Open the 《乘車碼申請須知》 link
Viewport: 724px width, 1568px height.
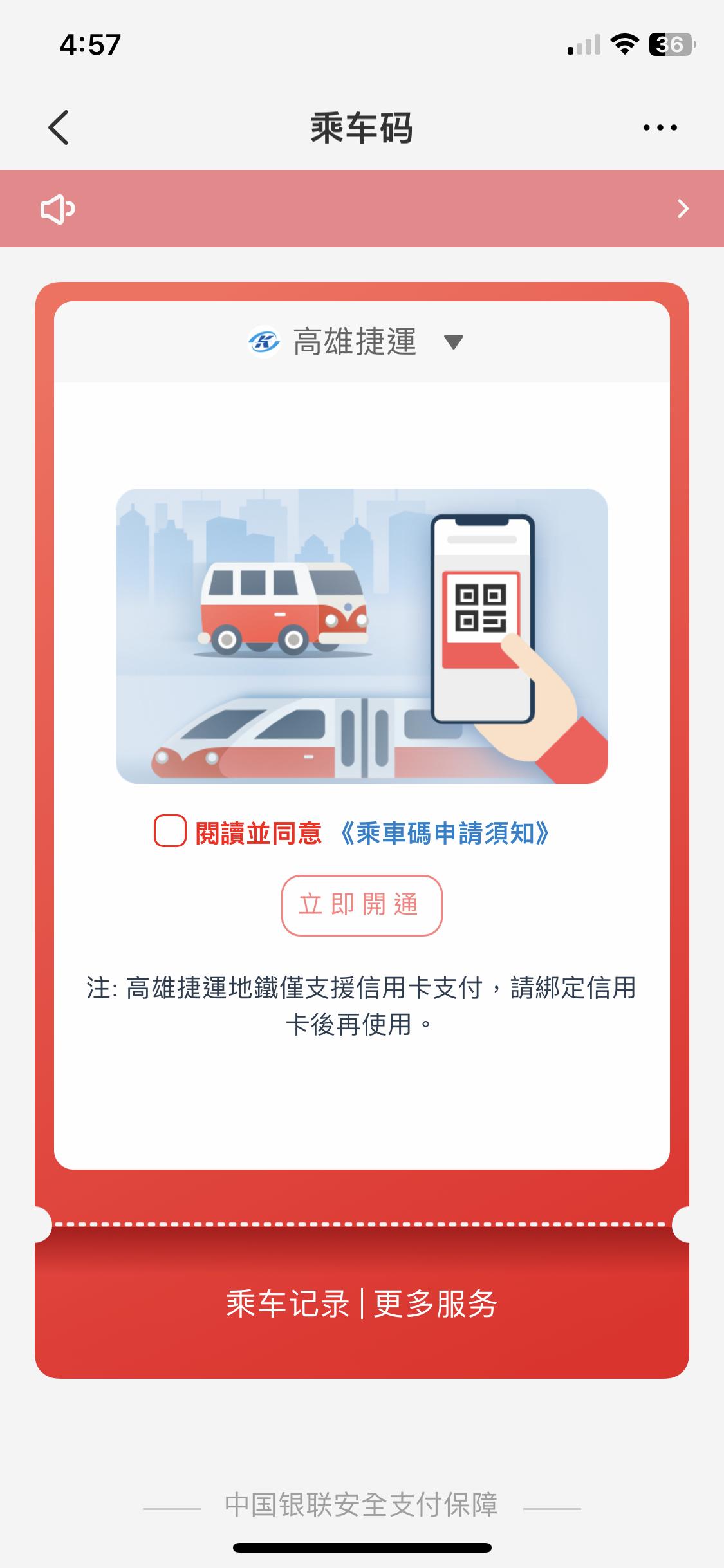pyautogui.click(x=444, y=834)
